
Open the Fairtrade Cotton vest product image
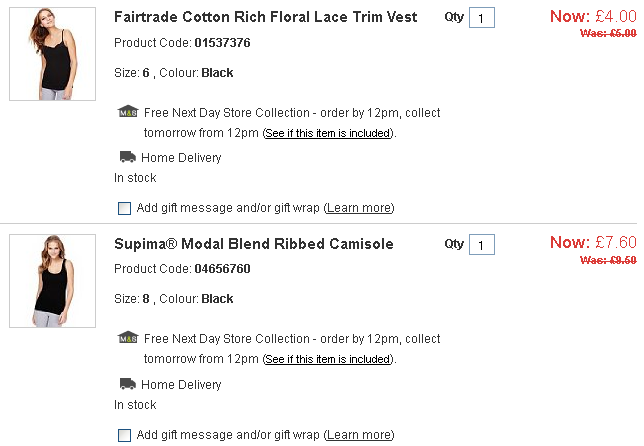pyautogui.click(x=52, y=54)
